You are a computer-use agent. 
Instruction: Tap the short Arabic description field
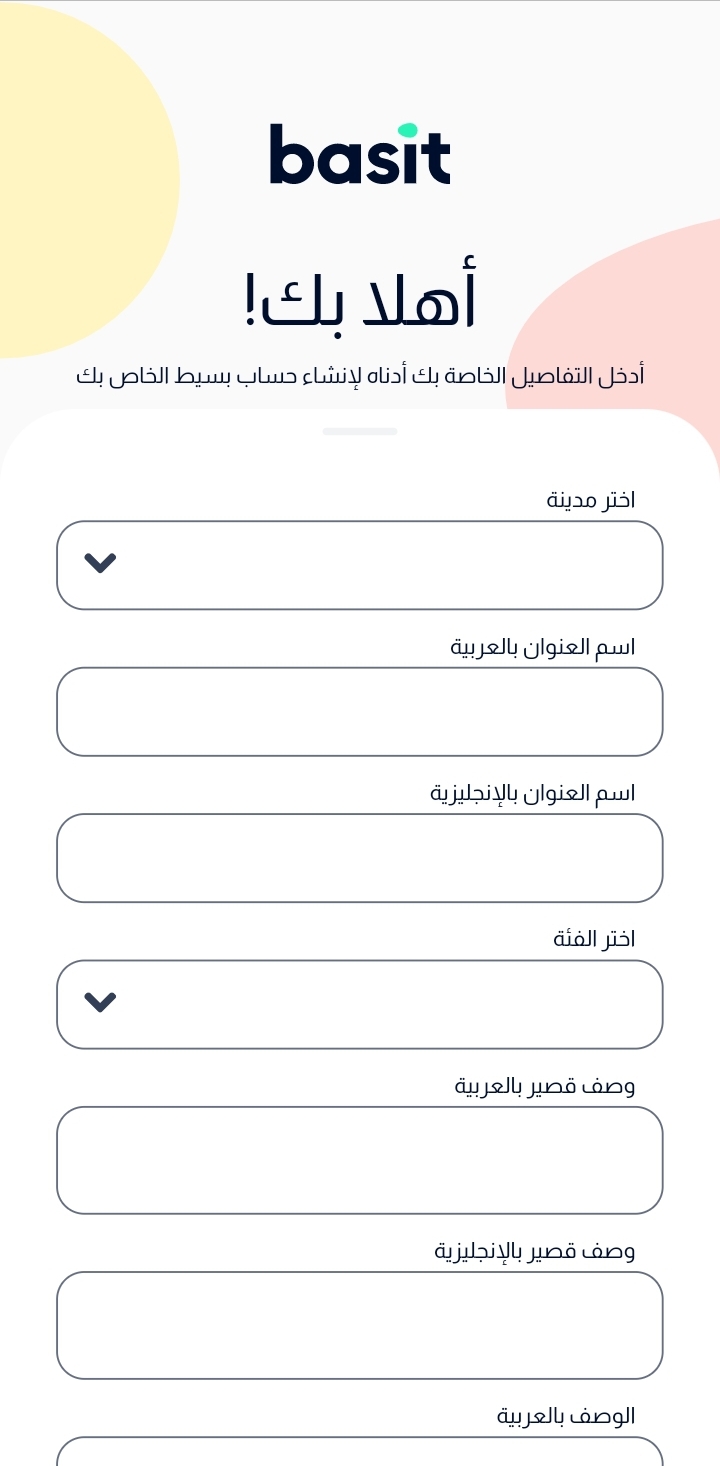pos(360,1160)
